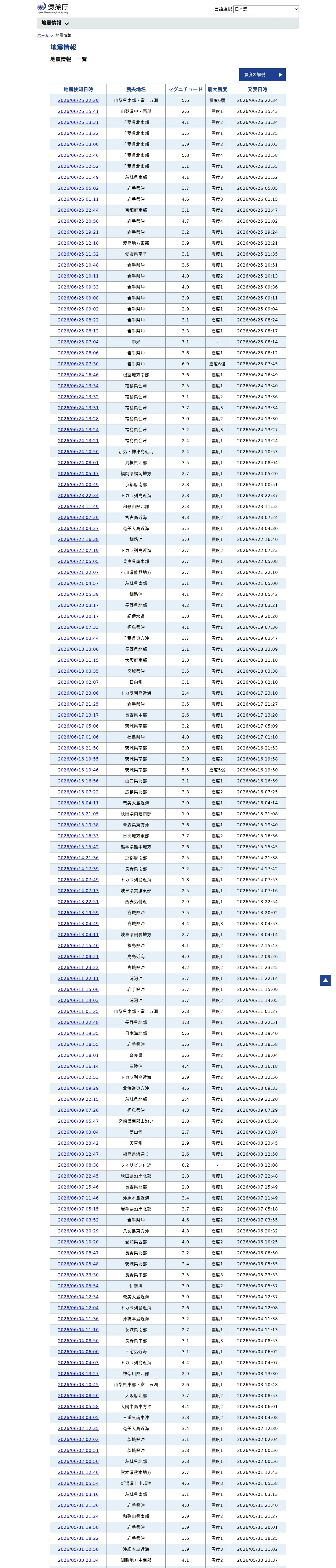This screenshot has height=1568, width=336.
Task: Tap the back-to-top arrow button
Action: [x=326, y=980]
